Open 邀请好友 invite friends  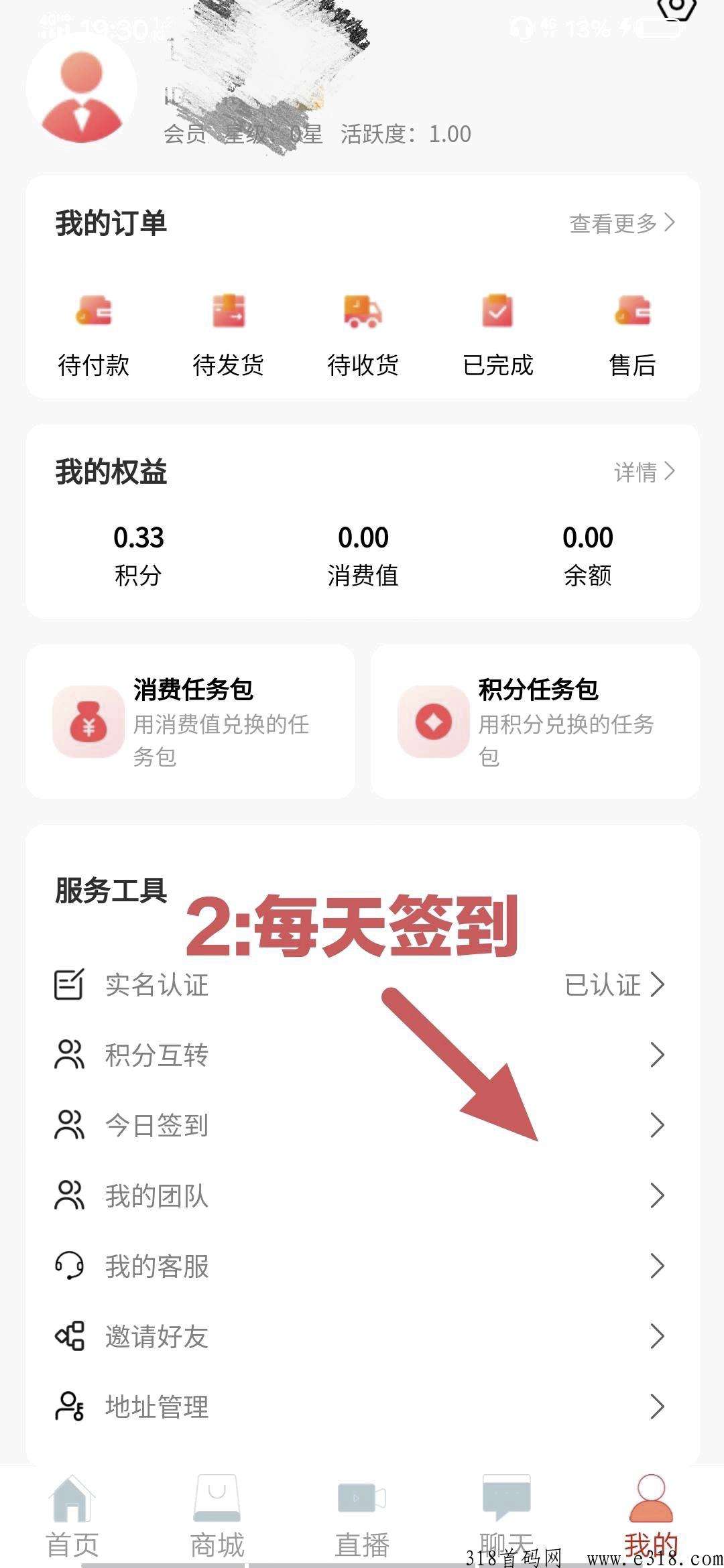point(362,1337)
